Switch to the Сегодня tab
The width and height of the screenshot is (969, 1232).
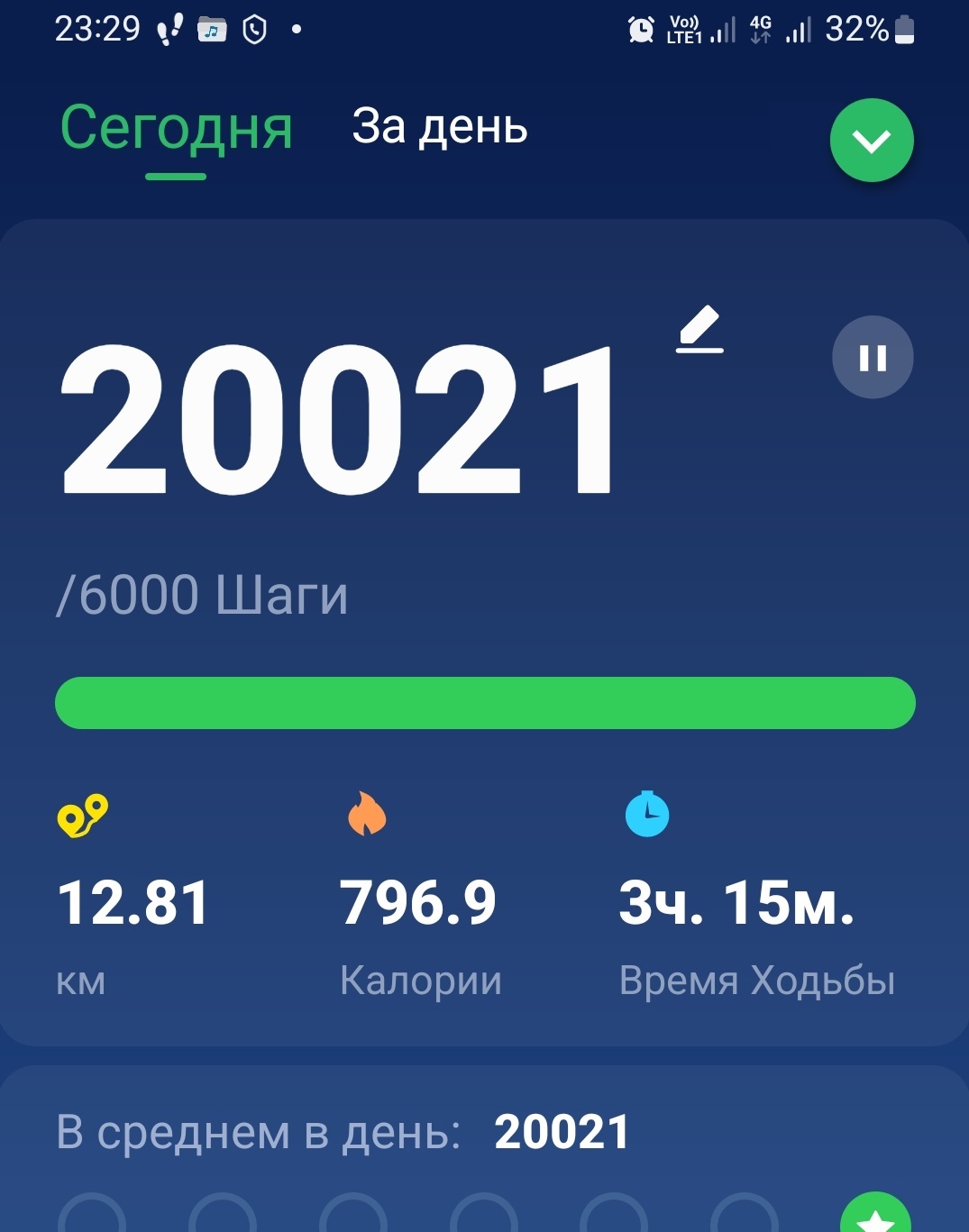[176, 129]
